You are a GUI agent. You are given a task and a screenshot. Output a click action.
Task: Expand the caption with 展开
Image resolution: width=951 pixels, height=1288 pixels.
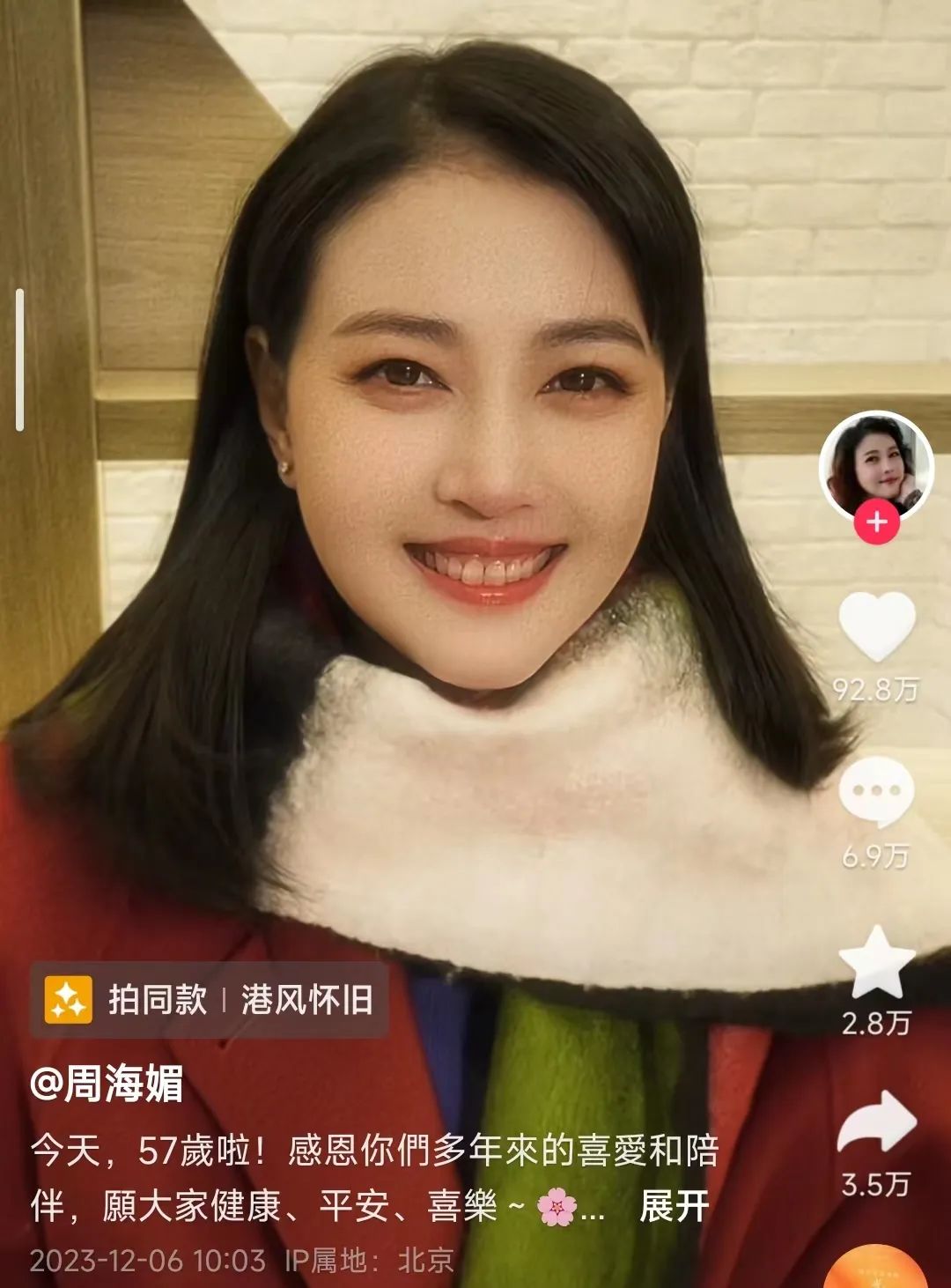click(674, 1206)
